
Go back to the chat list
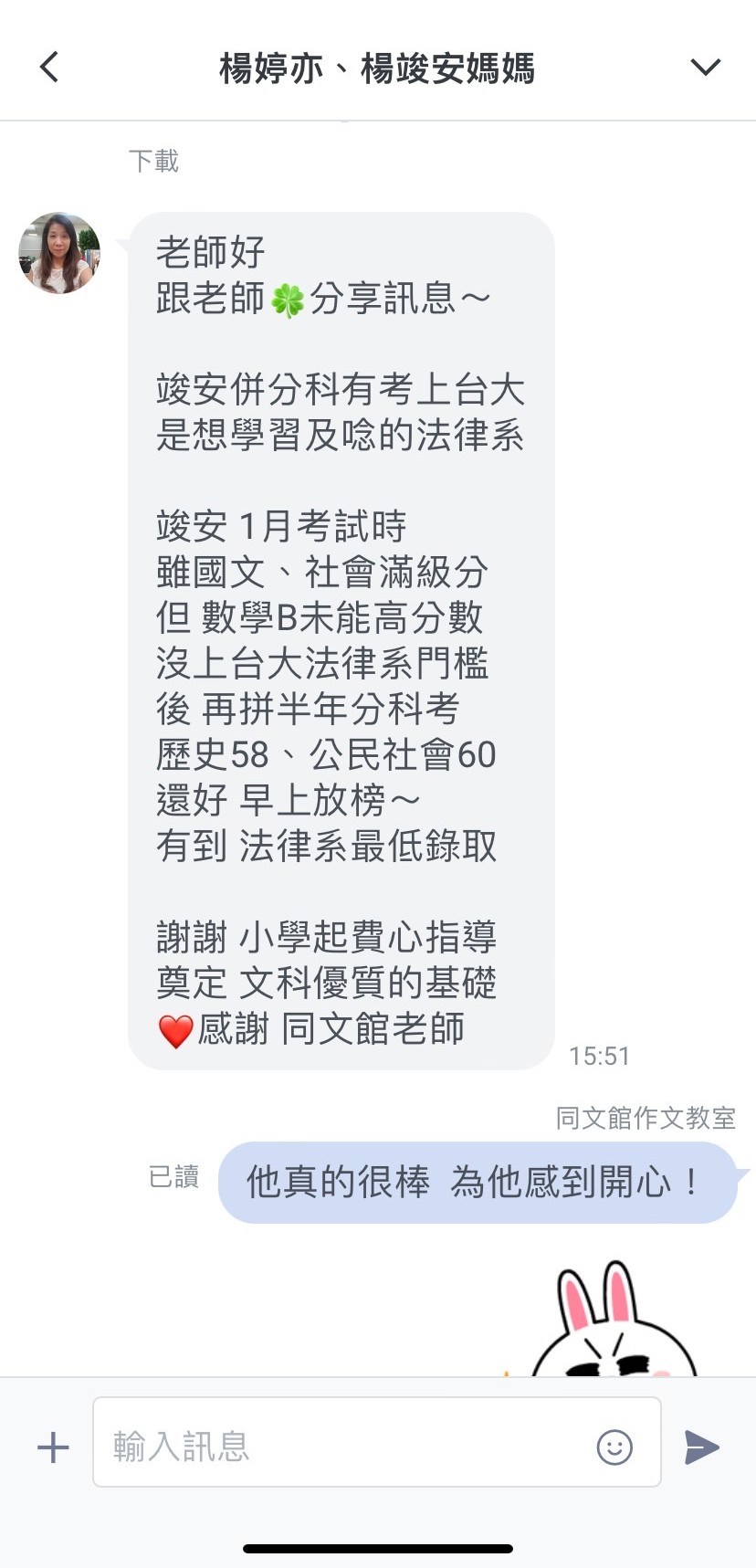[x=49, y=67]
